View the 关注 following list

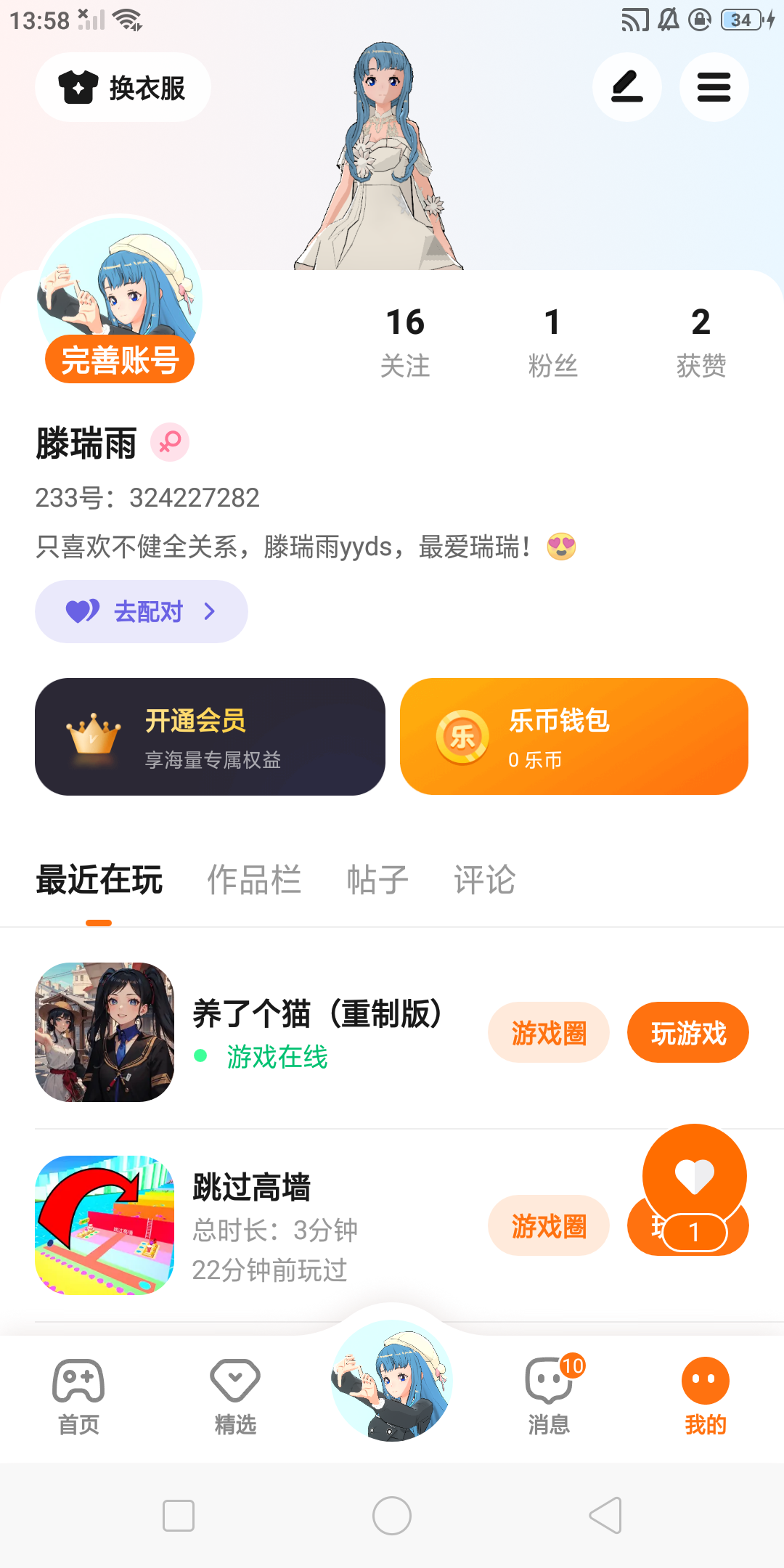click(x=405, y=341)
